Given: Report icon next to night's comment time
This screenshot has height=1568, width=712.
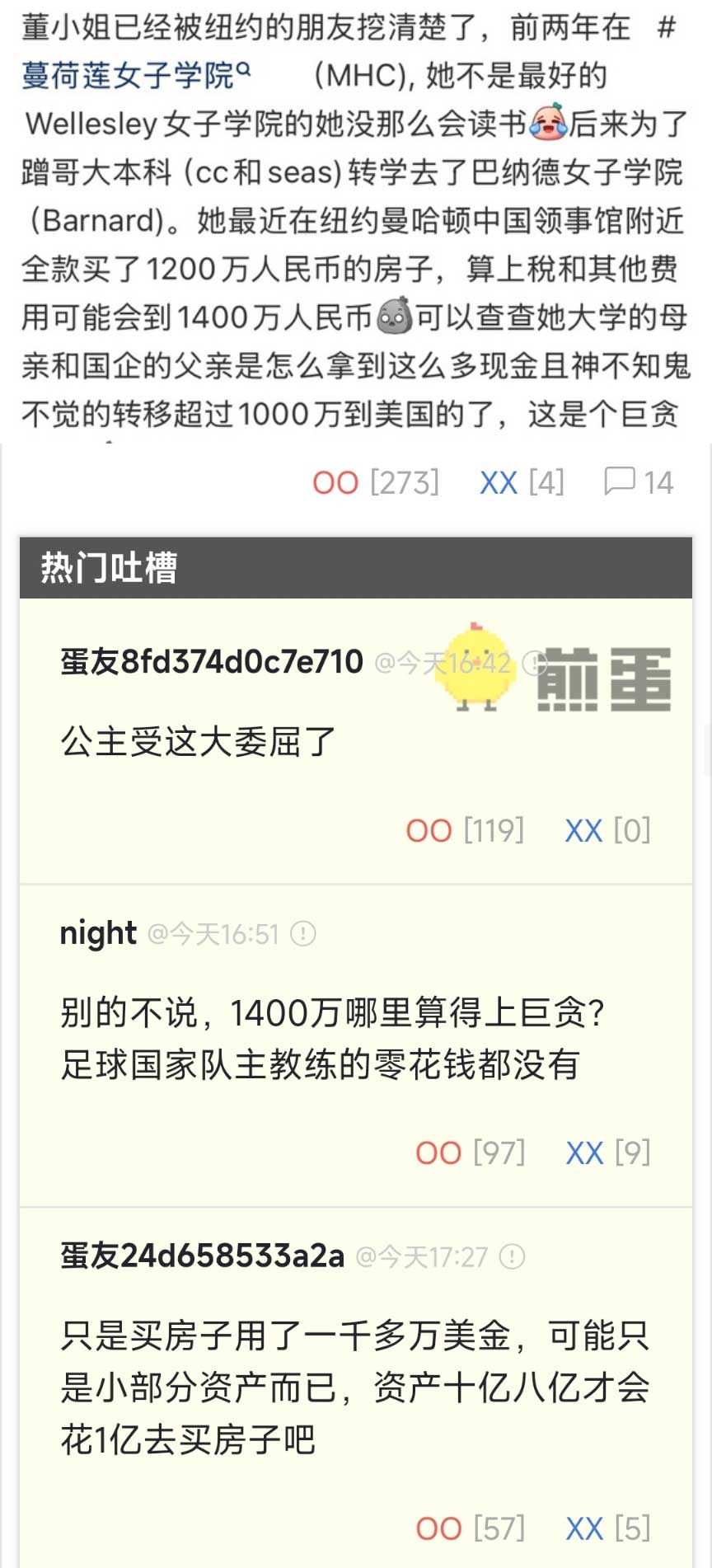Looking at the screenshot, I should [x=303, y=934].
